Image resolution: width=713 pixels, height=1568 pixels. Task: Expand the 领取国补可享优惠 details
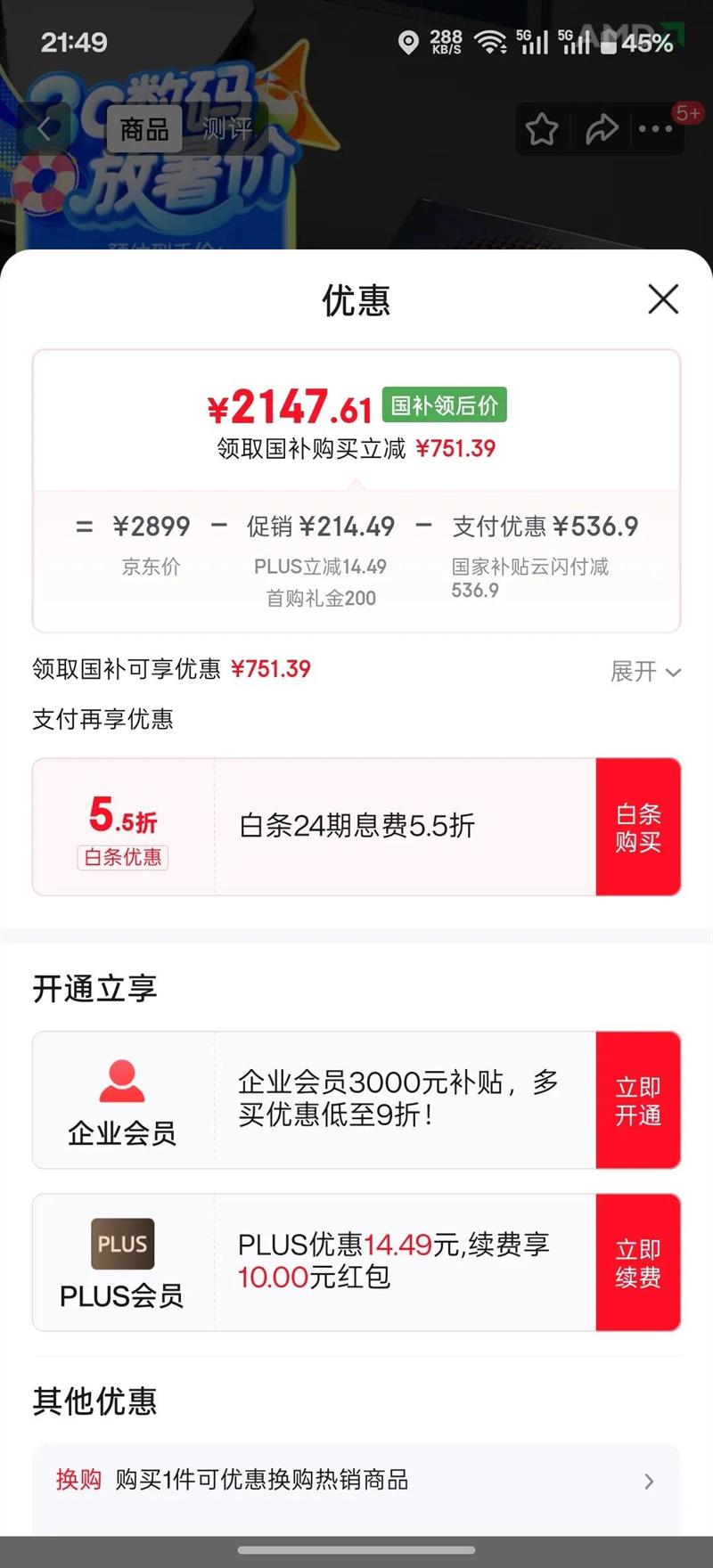pyautogui.click(x=645, y=671)
